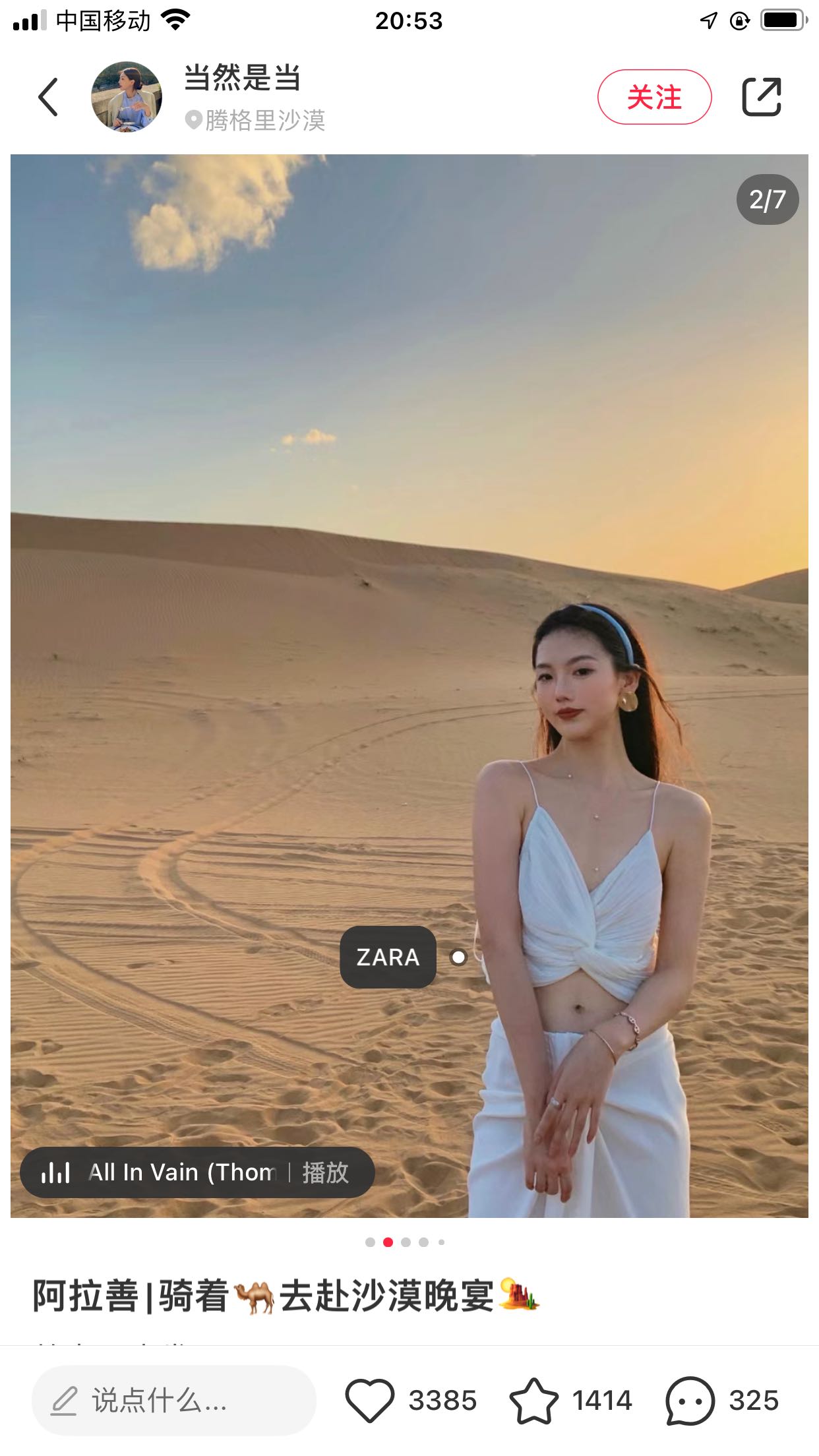The width and height of the screenshot is (819, 1456).
Task: Open 当然是当's profile avatar
Action: (127, 97)
